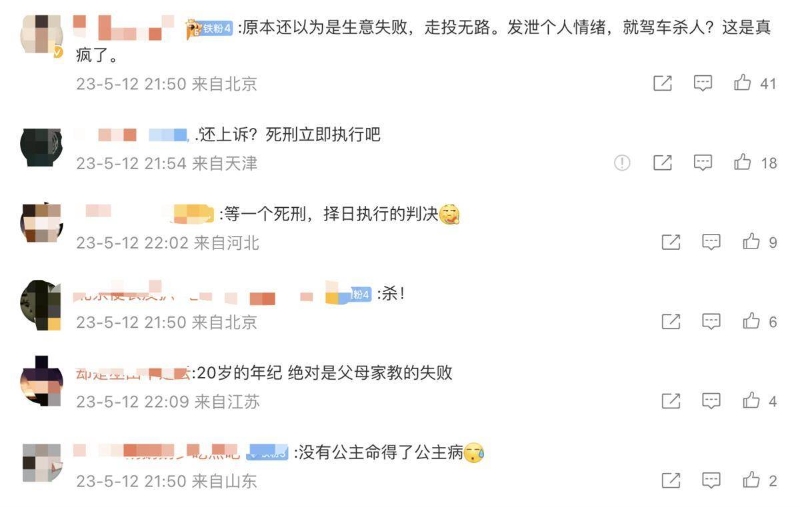Like the comment 还上诉?死刑立即执行吧
The height and width of the screenshot is (507, 800).
point(742,163)
